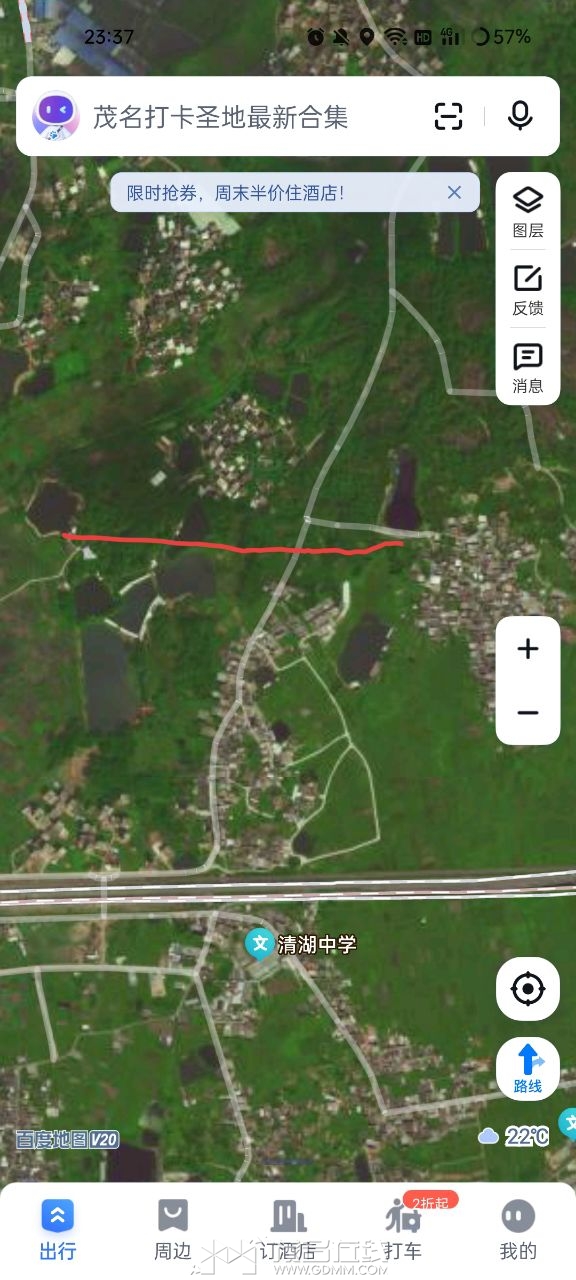Switch to the 订酒店 hotel tab
The image size is (576, 1280).
click(288, 1230)
